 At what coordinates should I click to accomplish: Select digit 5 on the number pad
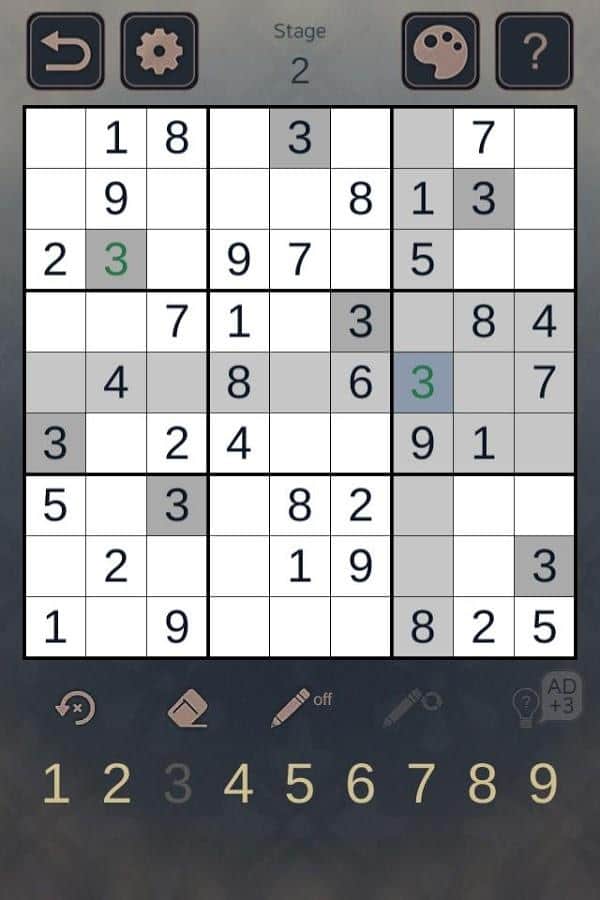pyautogui.click(x=299, y=786)
